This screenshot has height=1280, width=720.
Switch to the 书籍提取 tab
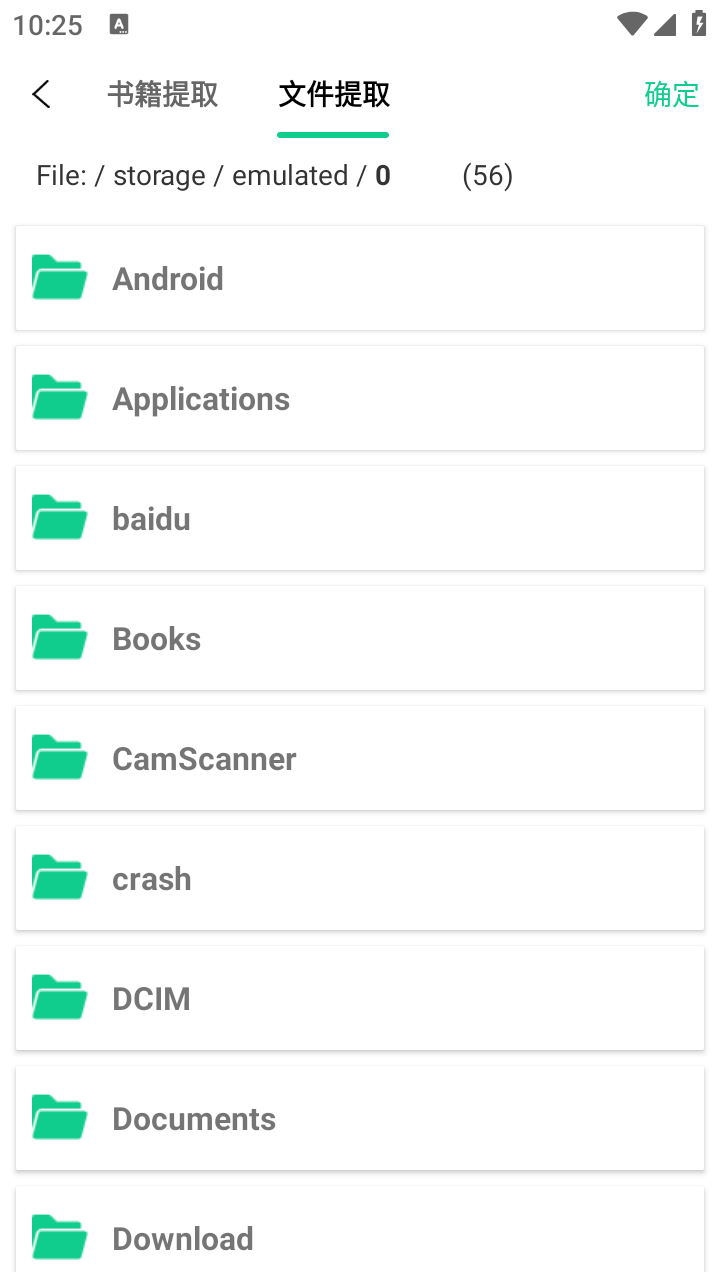click(163, 95)
